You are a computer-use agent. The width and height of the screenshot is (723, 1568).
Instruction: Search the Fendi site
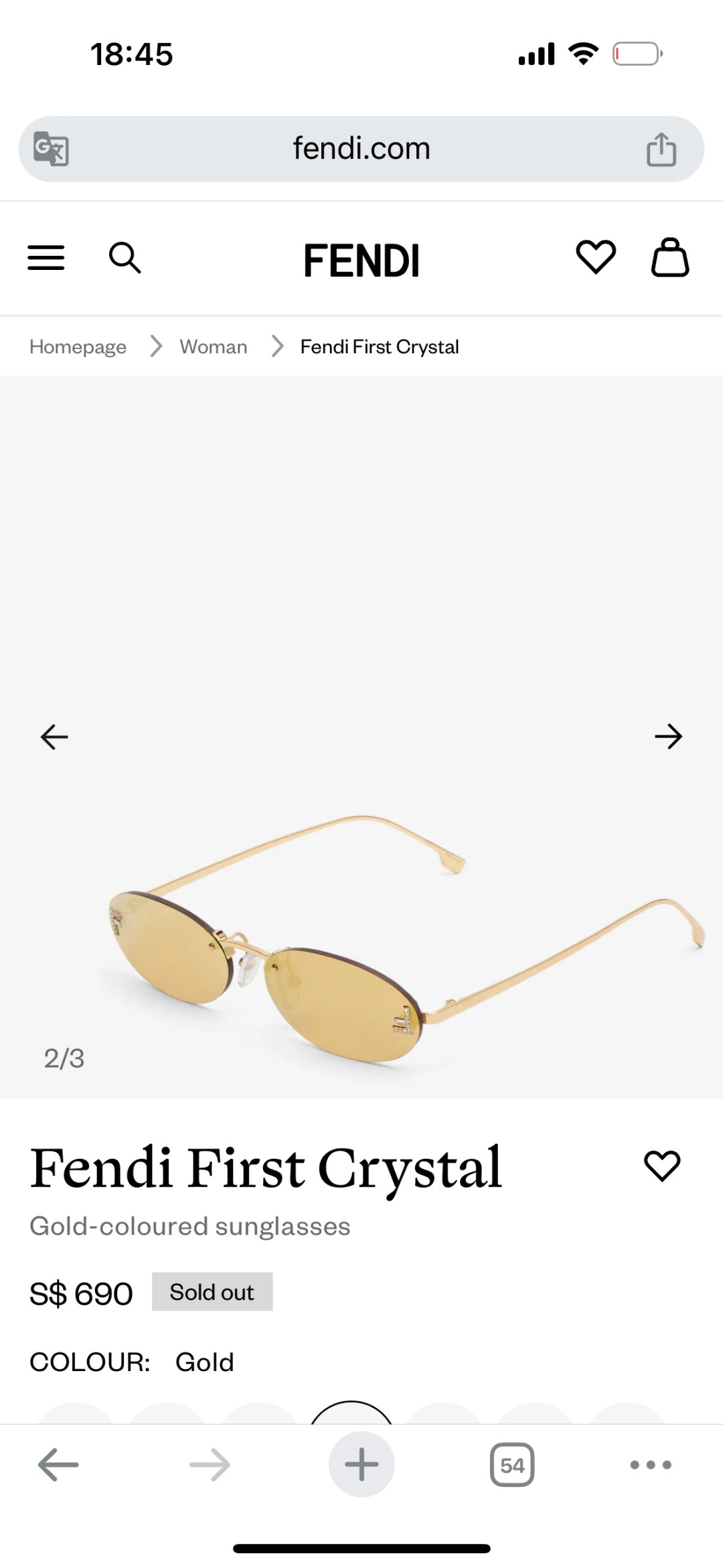125,258
